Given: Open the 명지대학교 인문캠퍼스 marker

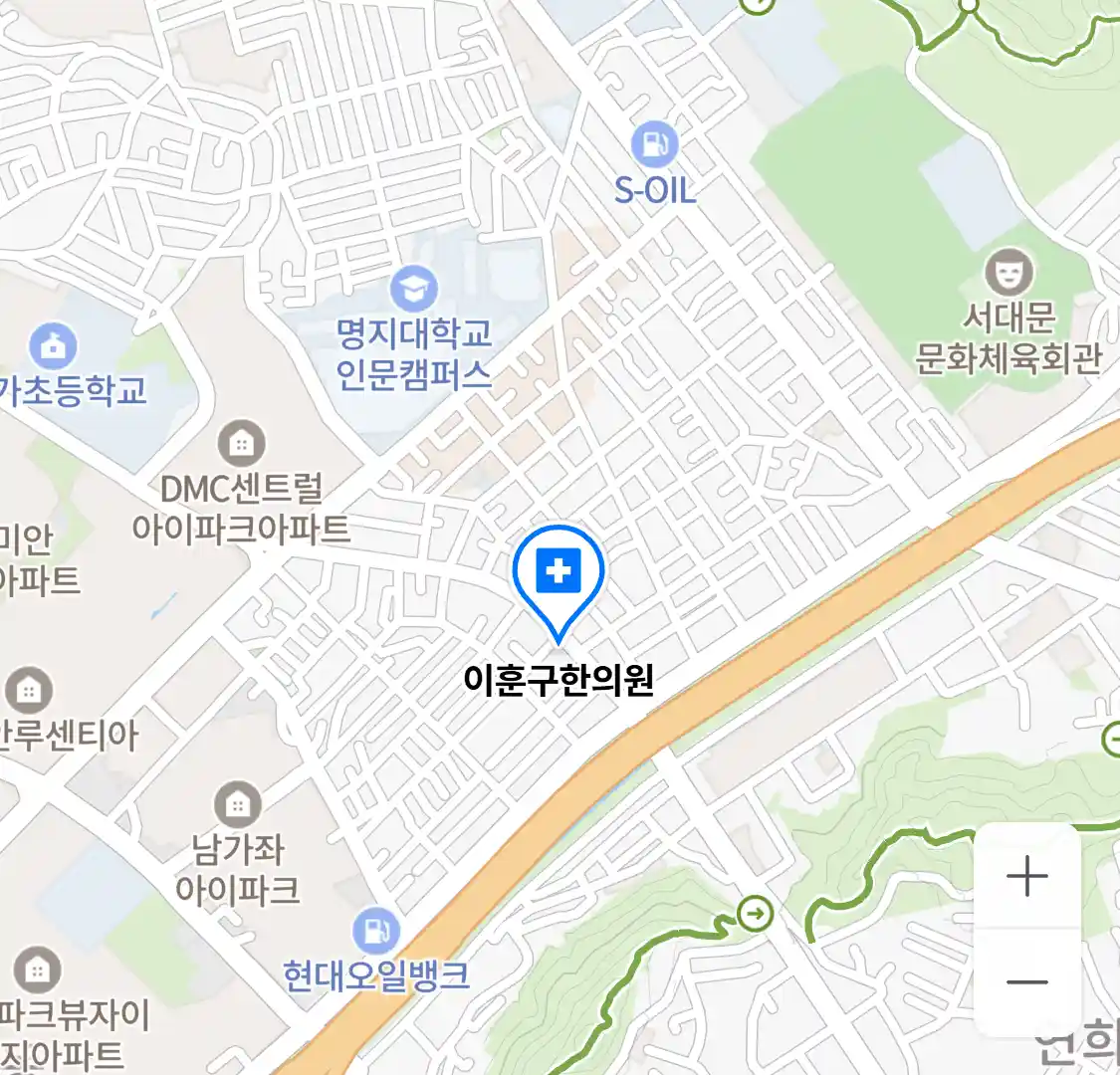Looking at the screenshot, I should click(x=412, y=290).
